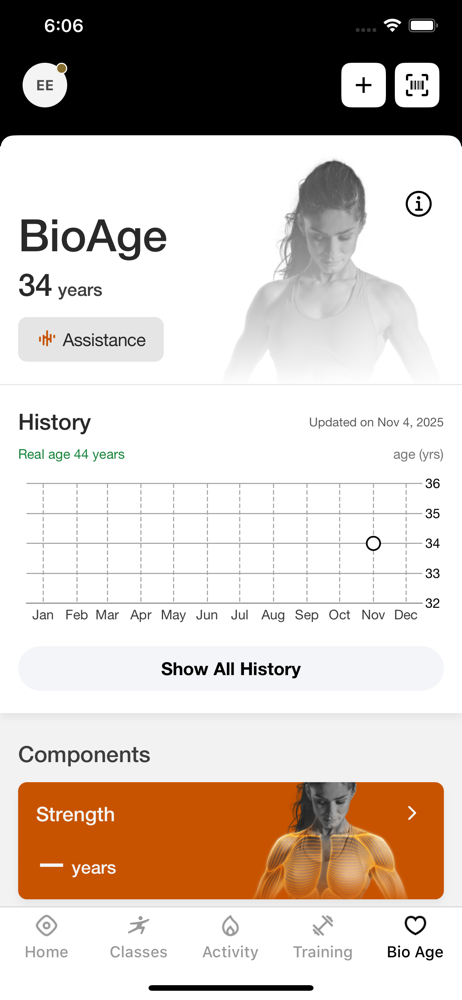Open the Training tab
The width and height of the screenshot is (462, 1000).
click(x=322, y=937)
